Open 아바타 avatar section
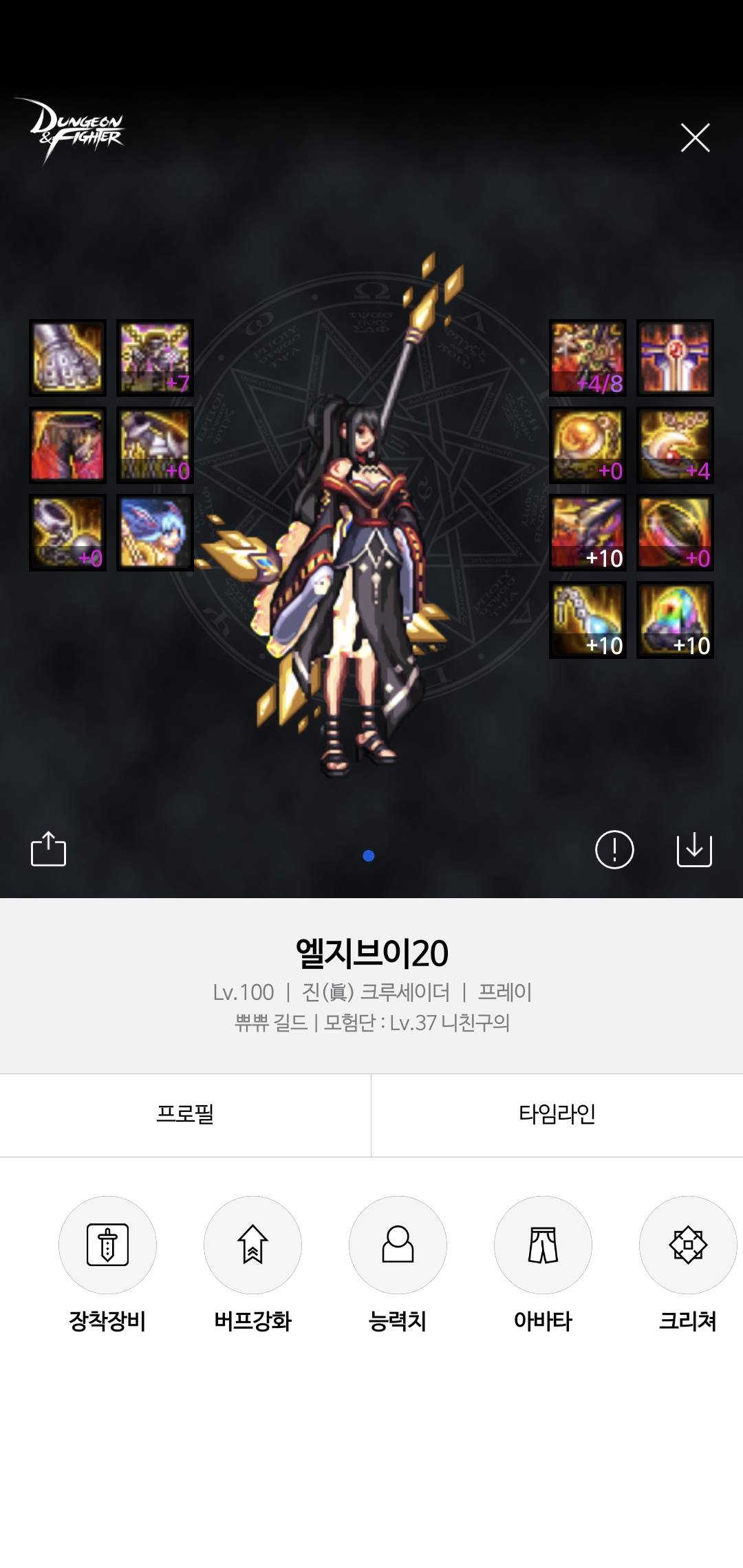 [543, 1245]
